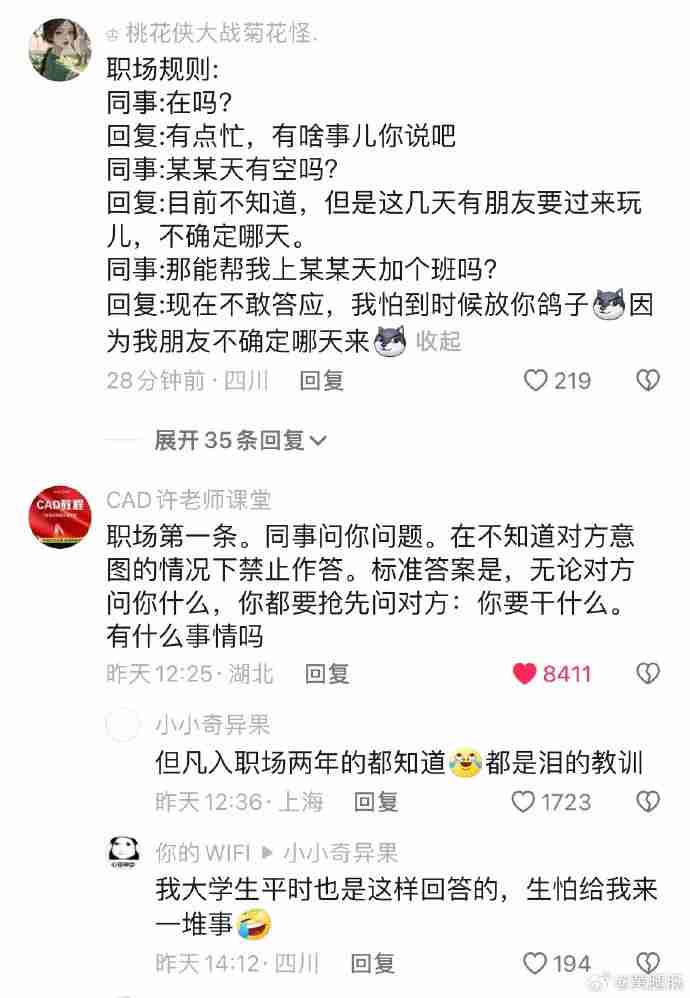Reply to 小小奇异果's comment

pyautogui.click(x=376, y=801)
